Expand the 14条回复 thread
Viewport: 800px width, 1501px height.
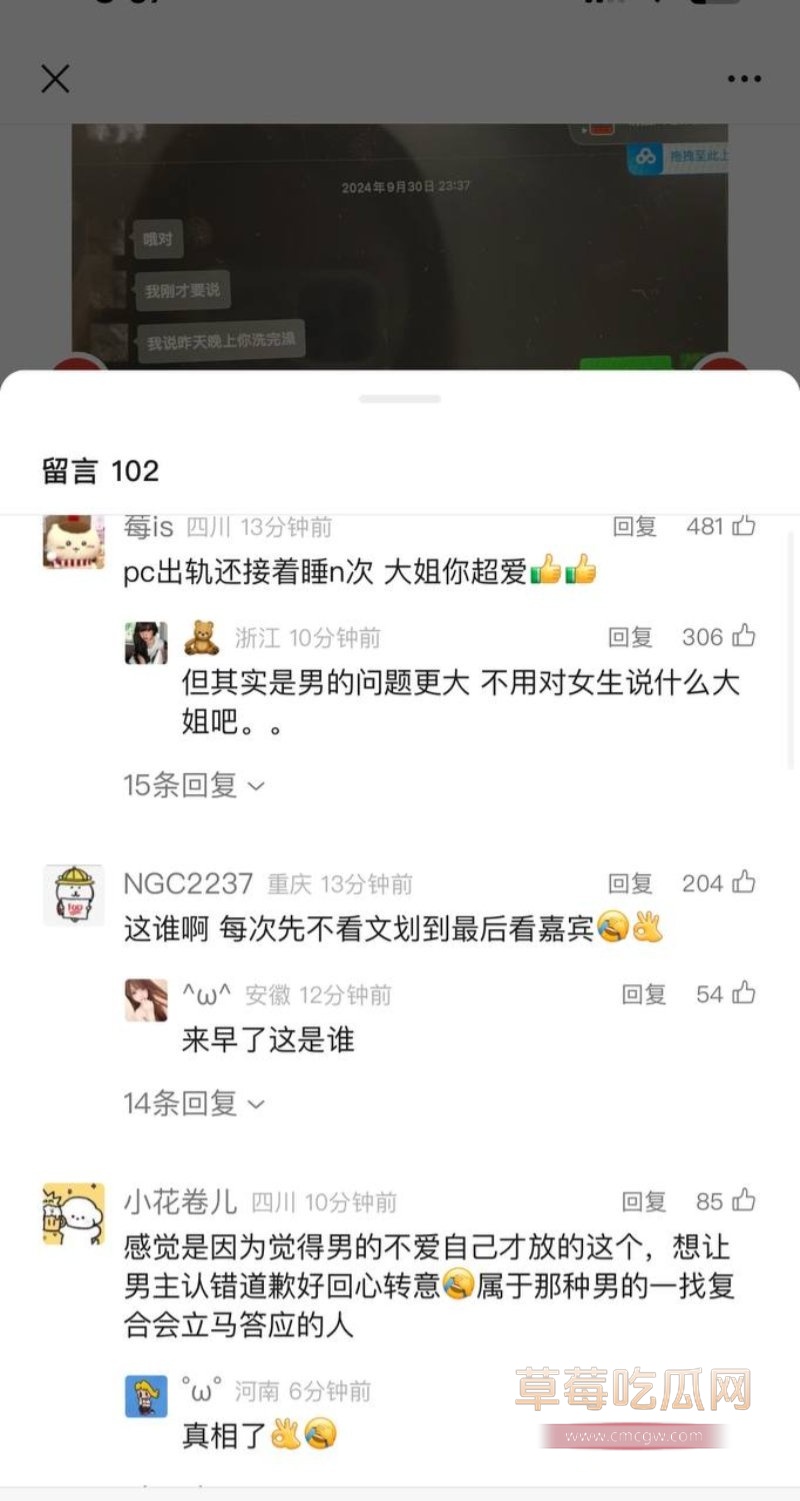pyautogui.click(x=194, y=1104)
